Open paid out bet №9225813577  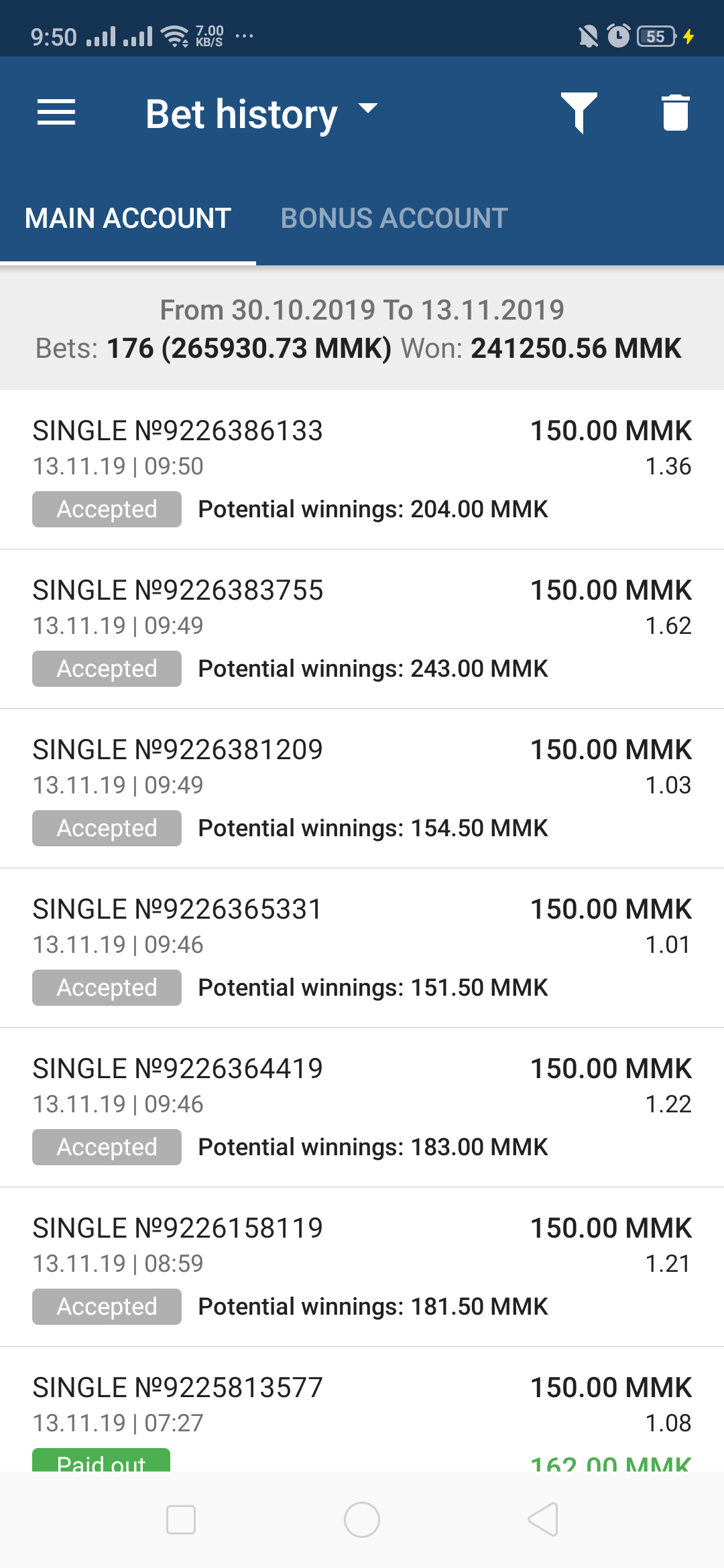click(362, 1414)
